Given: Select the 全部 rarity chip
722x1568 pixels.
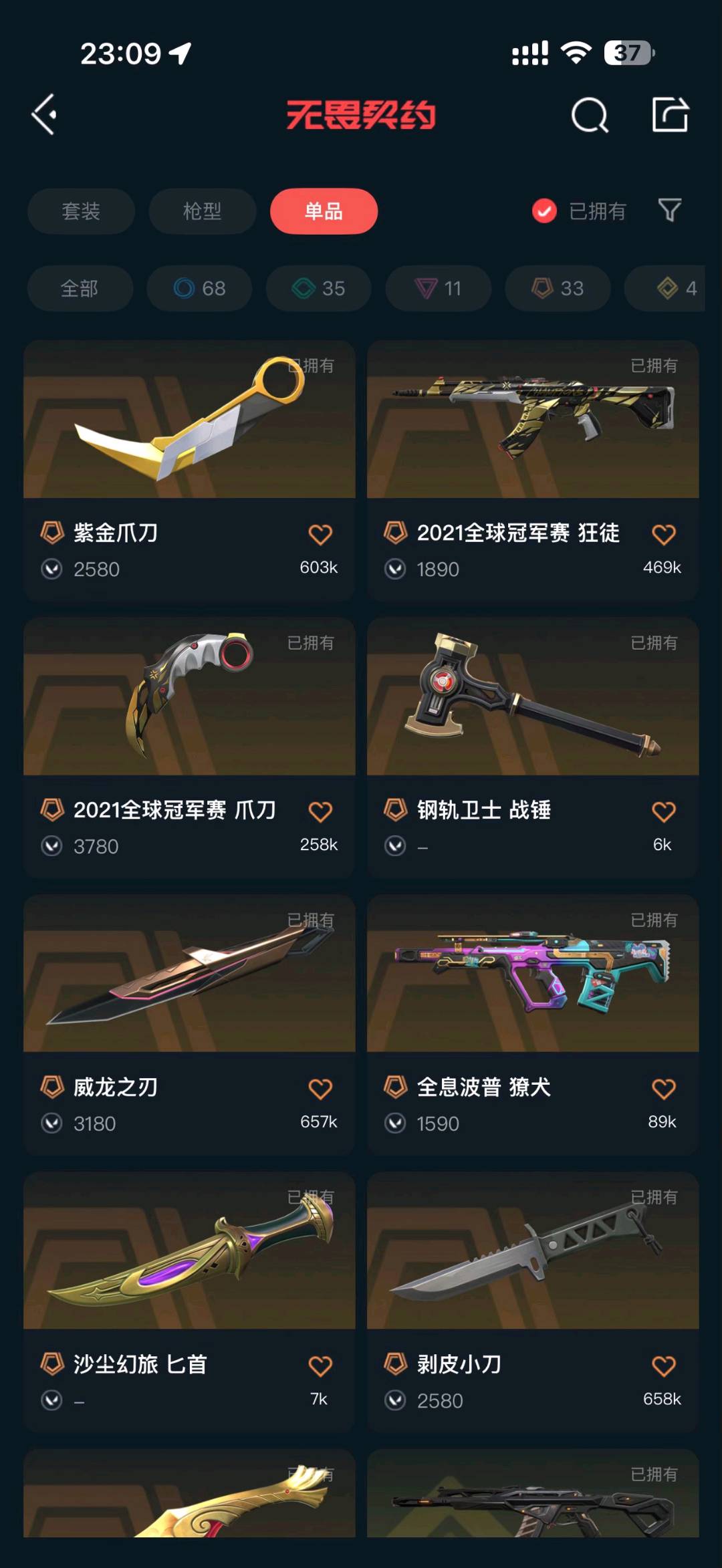Looking at the screenshot, I should [x=80, y=289].
